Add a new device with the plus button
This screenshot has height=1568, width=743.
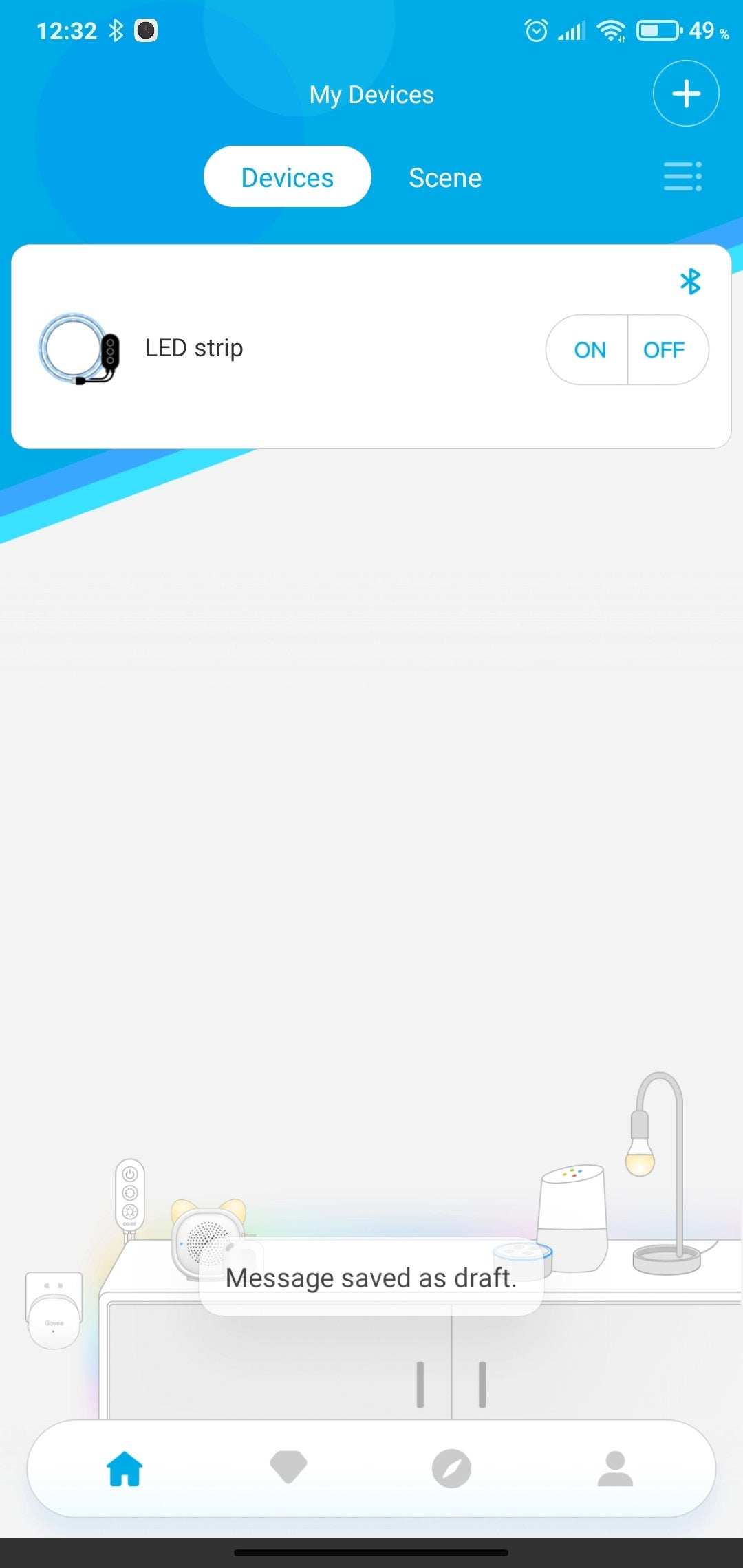pos(685,94)
